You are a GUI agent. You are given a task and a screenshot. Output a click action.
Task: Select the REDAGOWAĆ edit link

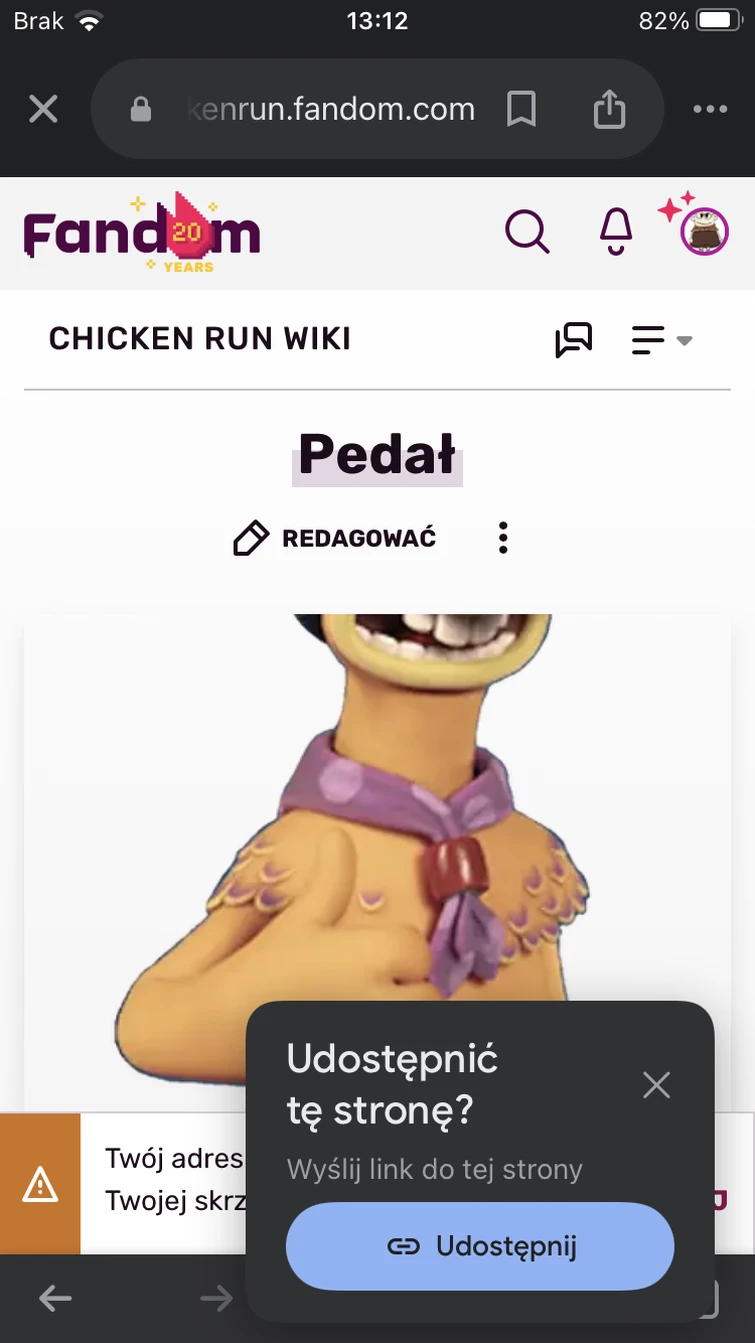(x=358, y=537)
